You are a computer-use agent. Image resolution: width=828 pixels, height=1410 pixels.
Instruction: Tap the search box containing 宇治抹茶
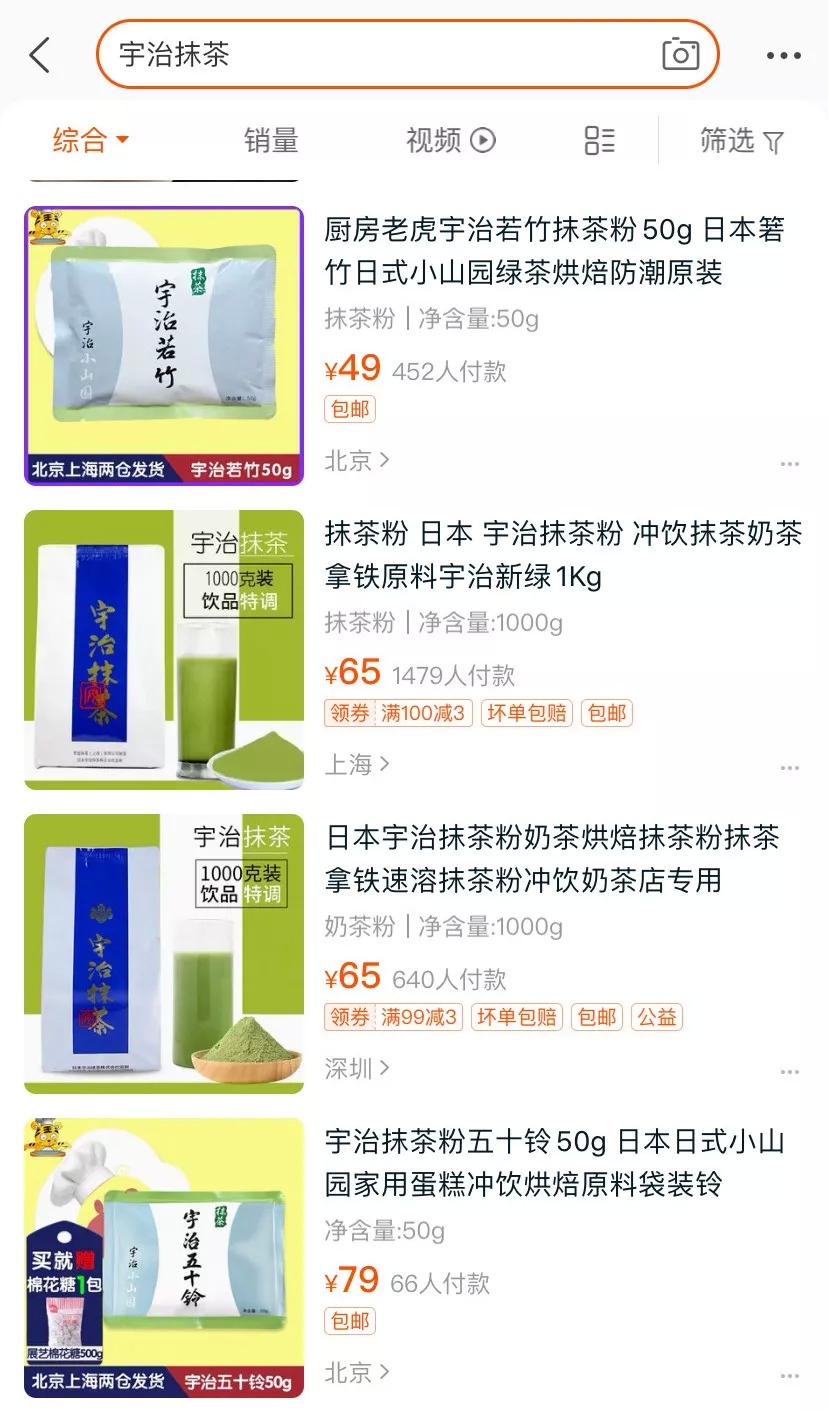(408, 54)
